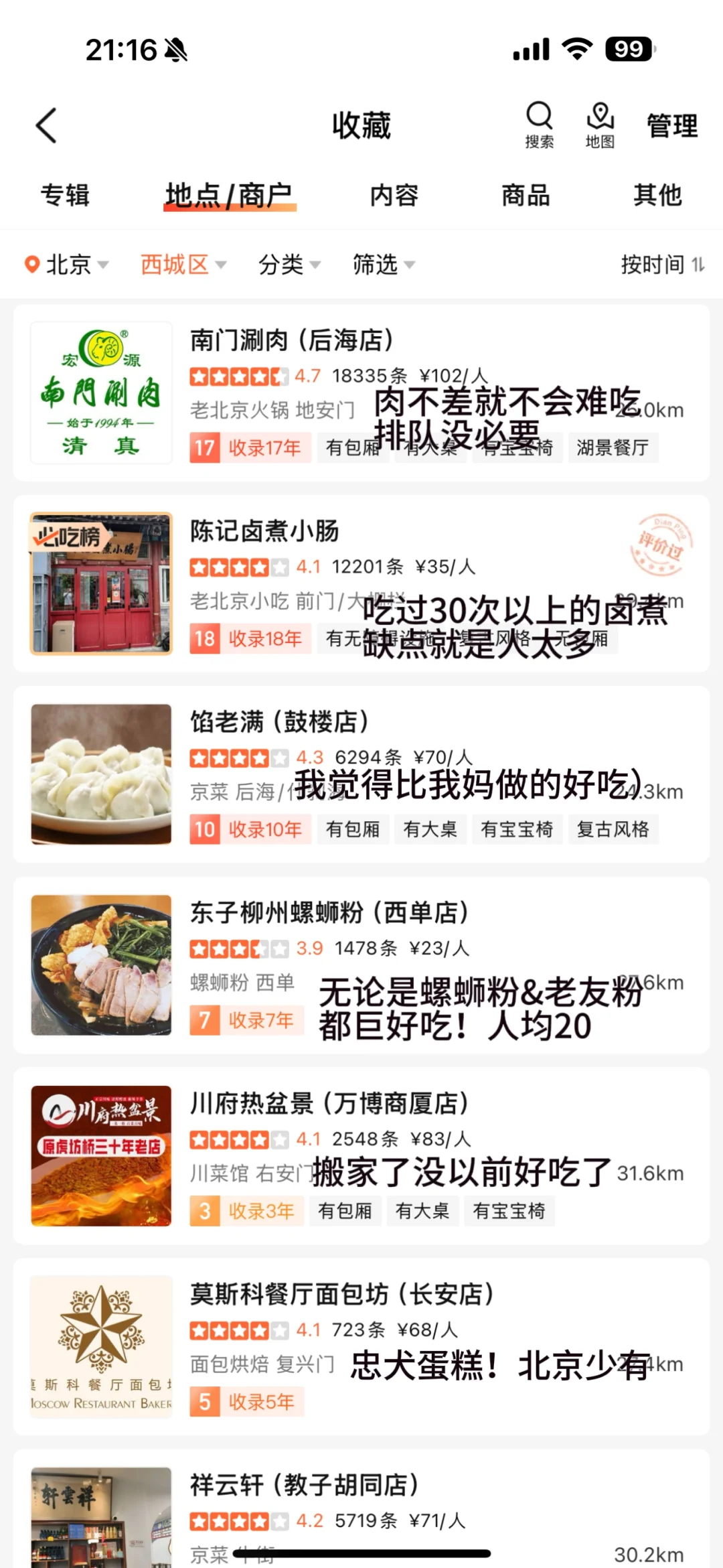This screenshot has width=723, height=1568.
Task: Expand the 分类 dropdown
Action: point(289,265)
